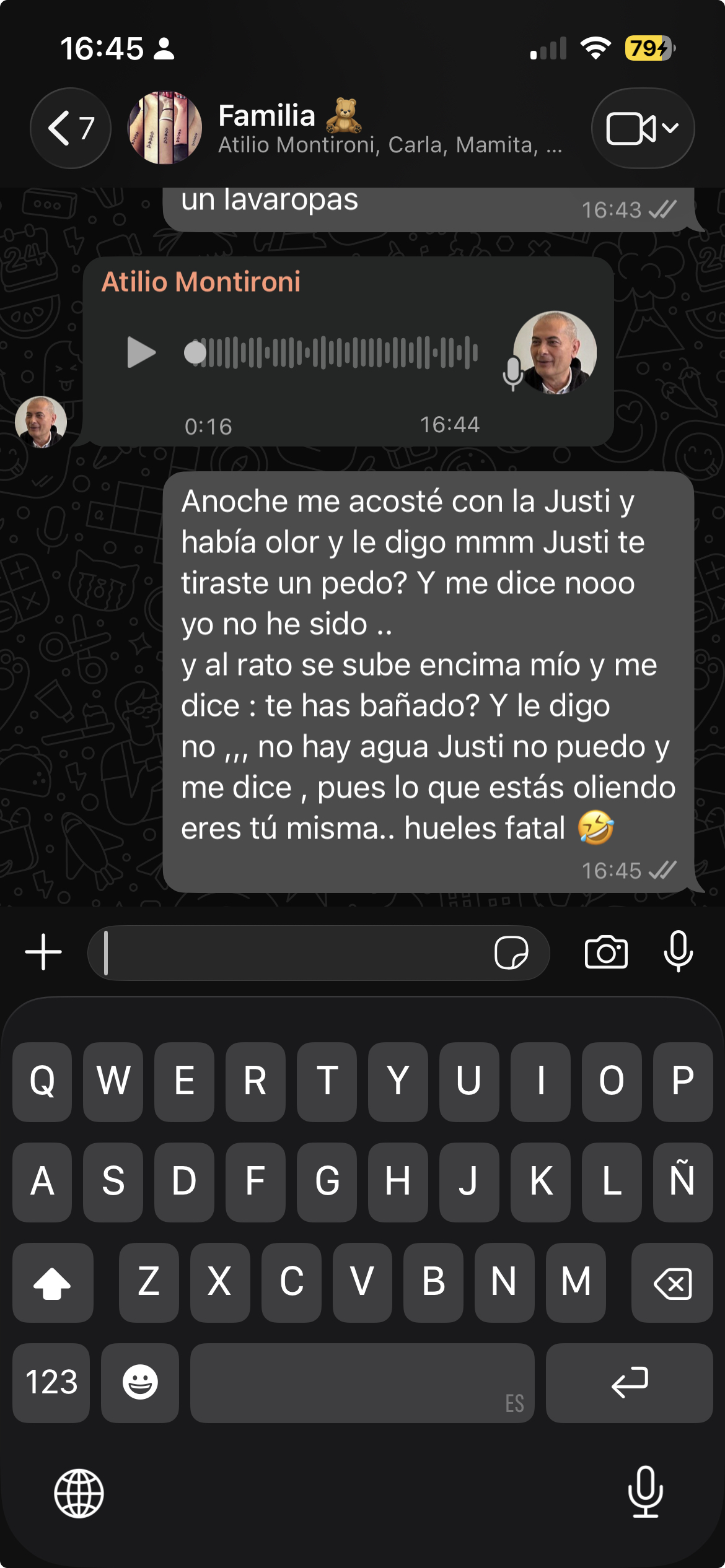Tap the return key
Viewport: 725px width, 1568px height.
[x=630, y=1382]
